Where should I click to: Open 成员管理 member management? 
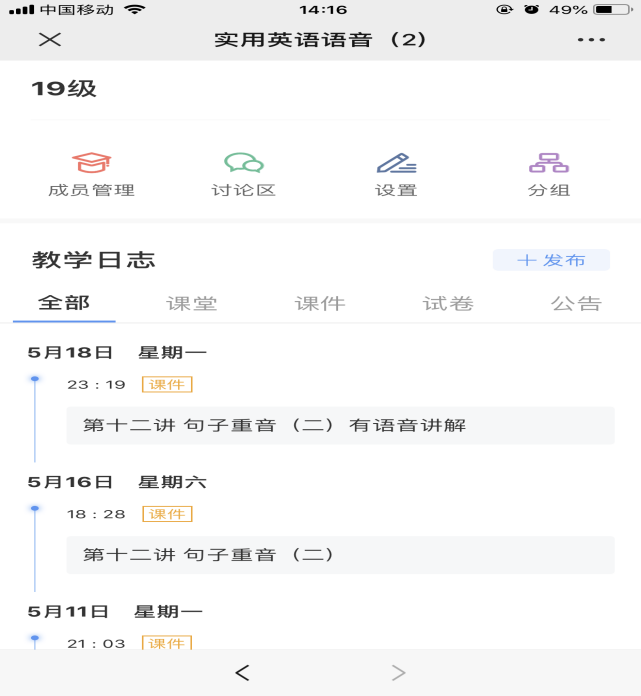pyautogui.click(x=91, y=174)
